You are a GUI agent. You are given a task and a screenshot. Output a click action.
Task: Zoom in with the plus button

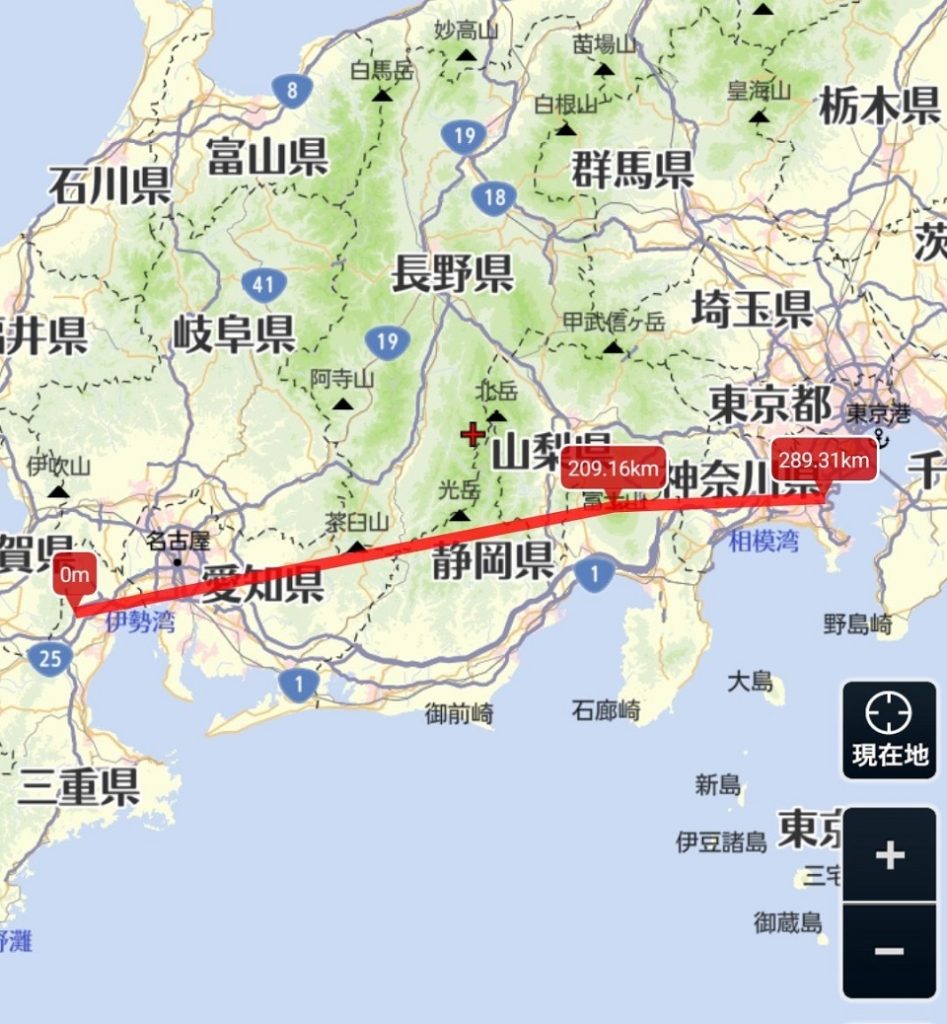pyautogui.click(x=889, y=856)
